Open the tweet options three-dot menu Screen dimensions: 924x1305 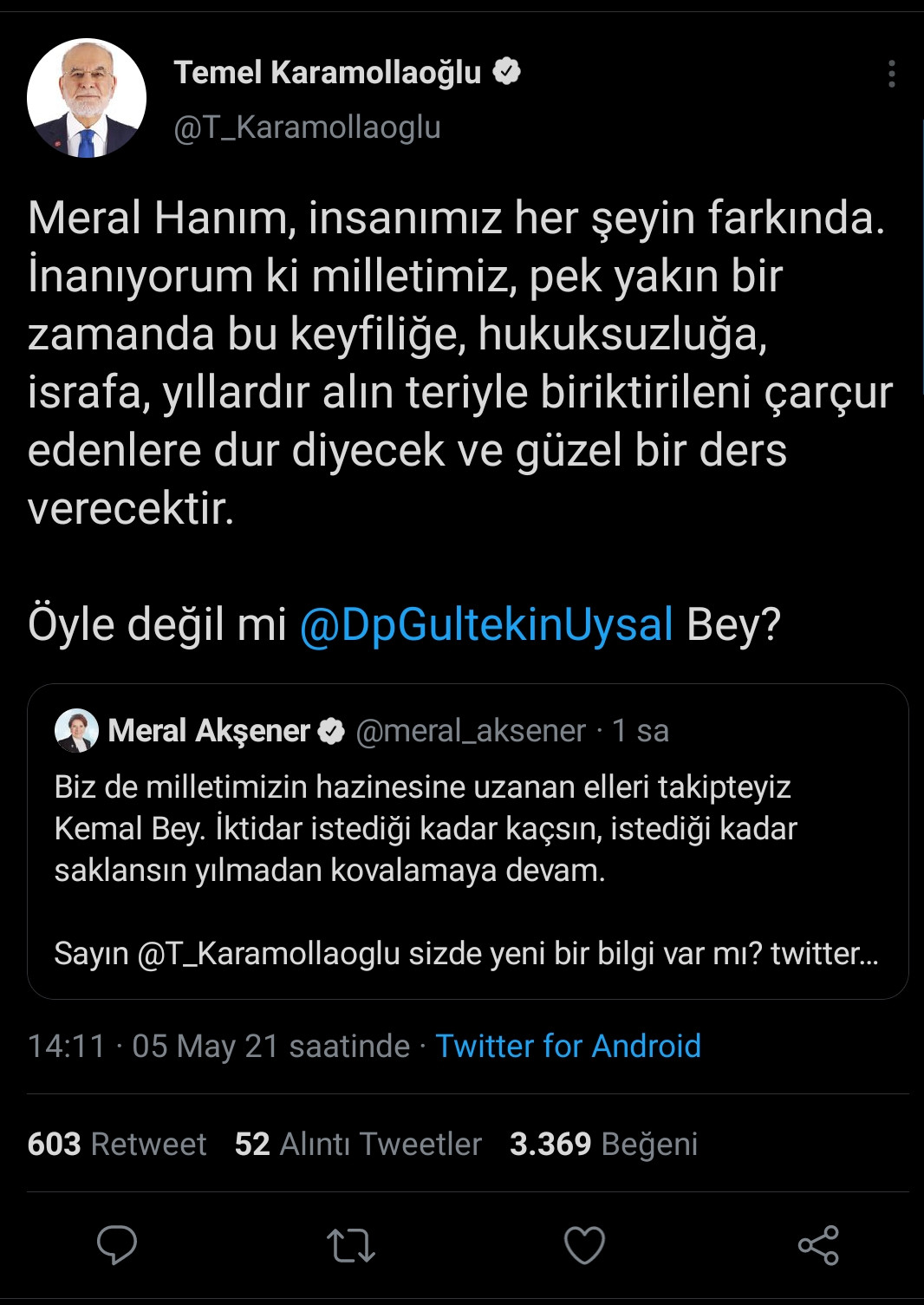click(894, 75)
